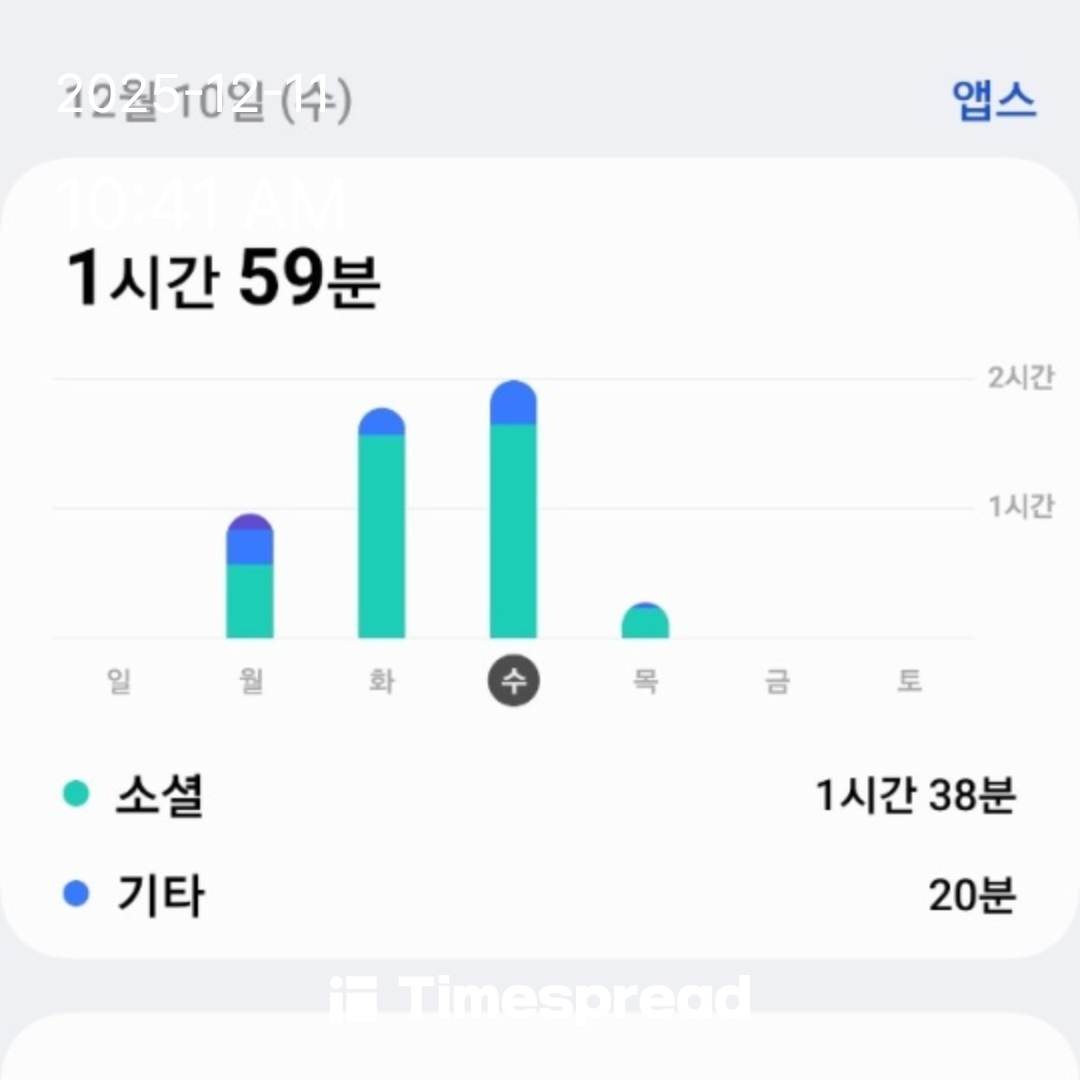Screen dimensions: 1080x1080
Task: Select the 화 day in the chart
Action: point(381,682)
